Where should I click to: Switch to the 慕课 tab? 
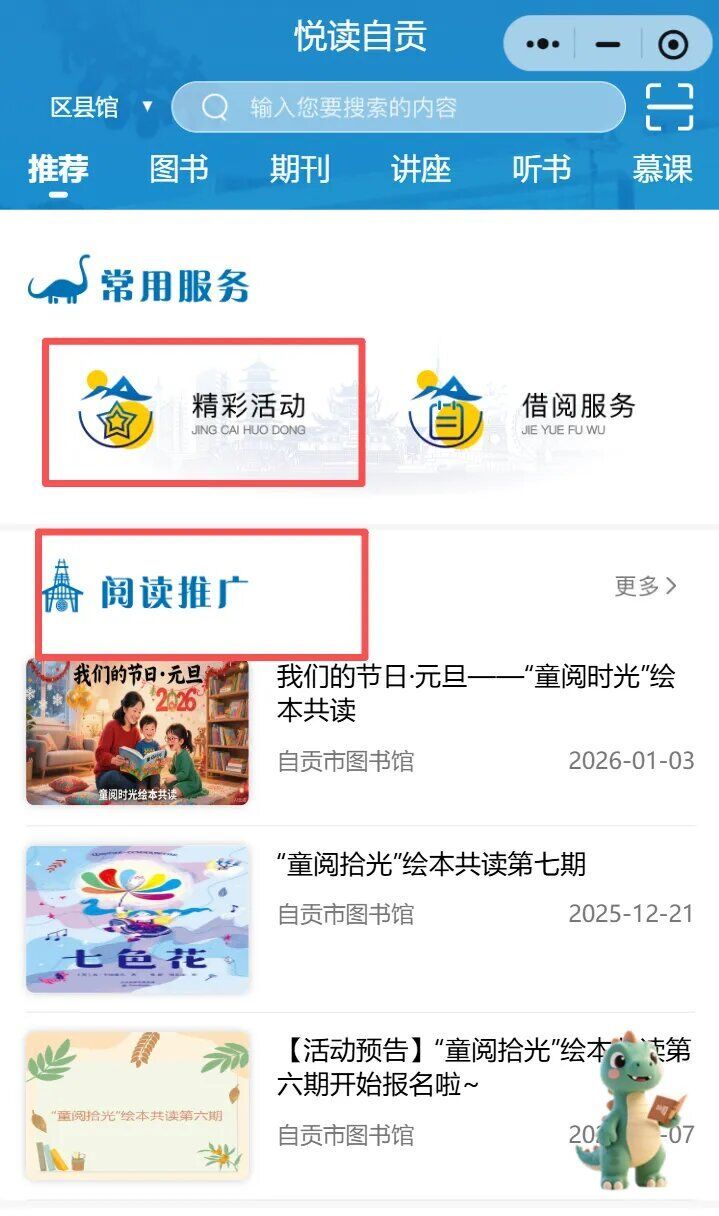(662, 169)
